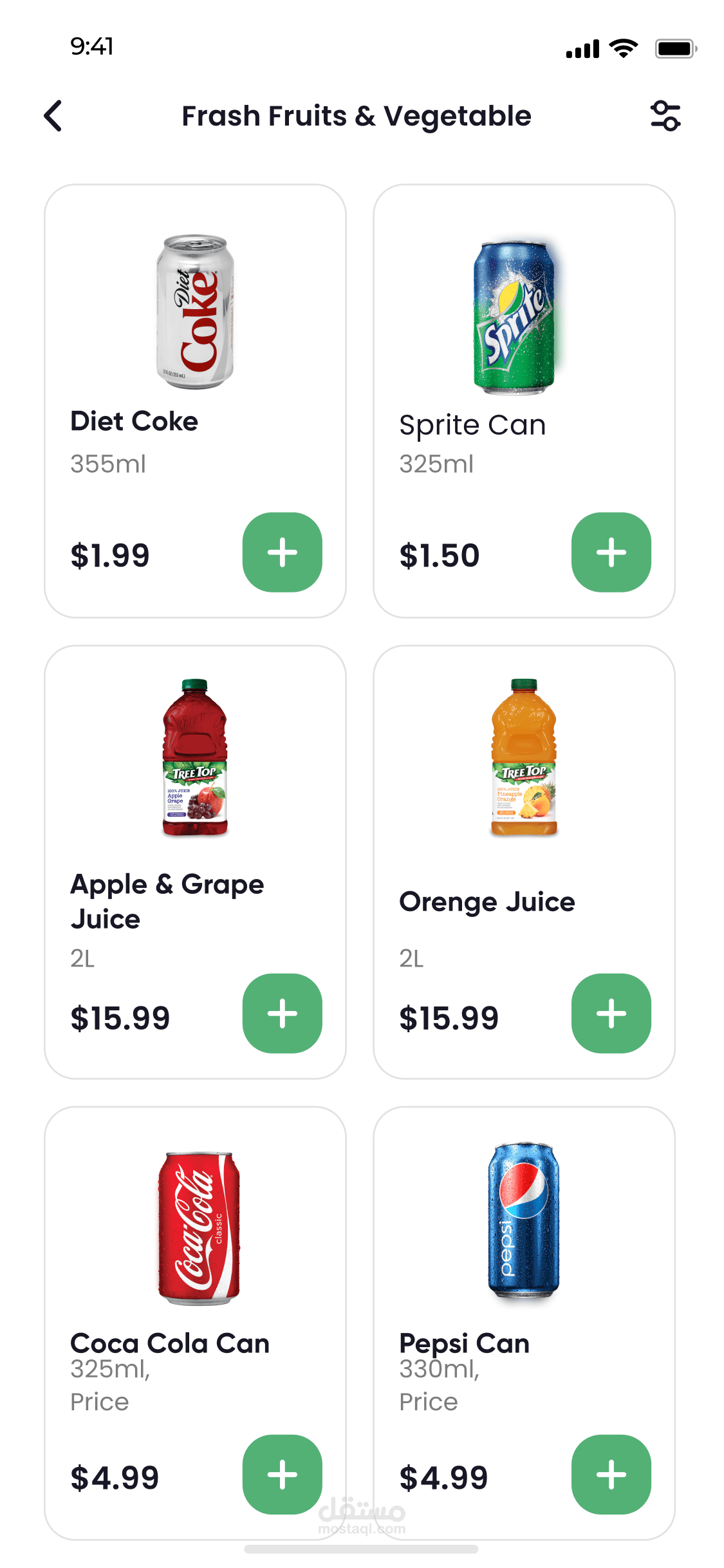The image size is (724, 1568).
Task: Add Diet Coke to cart
Action: point(282,553)
